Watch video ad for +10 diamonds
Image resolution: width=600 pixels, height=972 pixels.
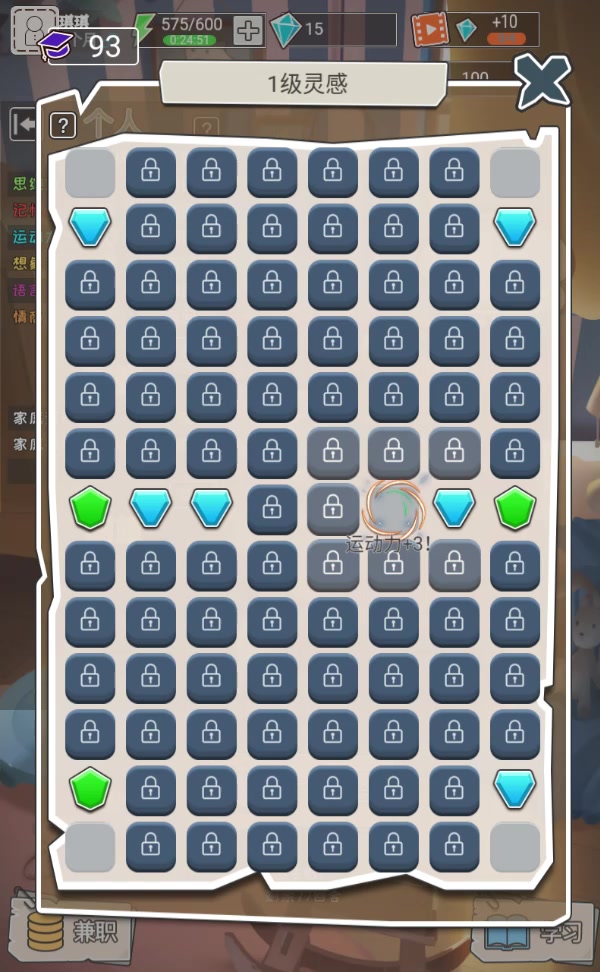point(428,30)
